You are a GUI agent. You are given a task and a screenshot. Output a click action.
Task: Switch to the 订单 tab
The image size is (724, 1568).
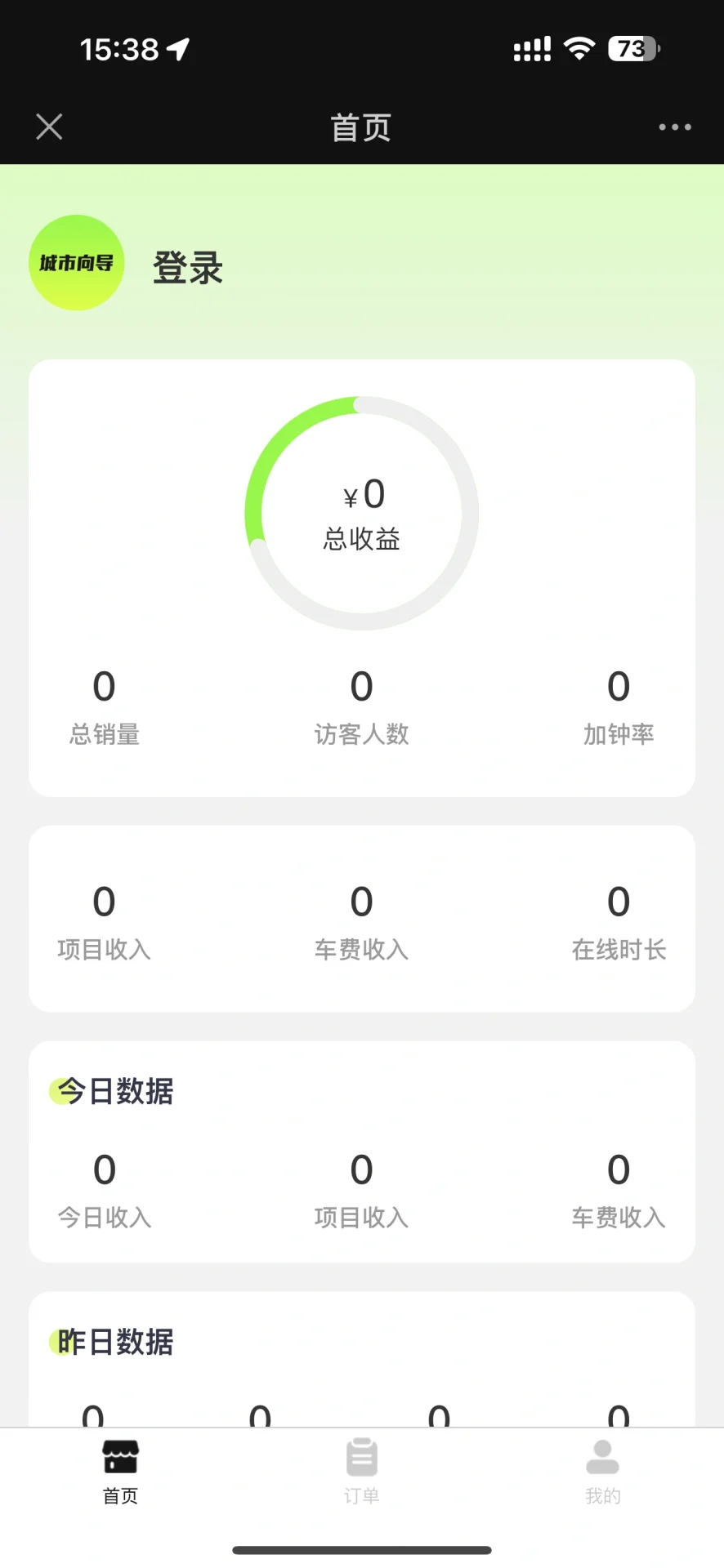click(361, 1471)
